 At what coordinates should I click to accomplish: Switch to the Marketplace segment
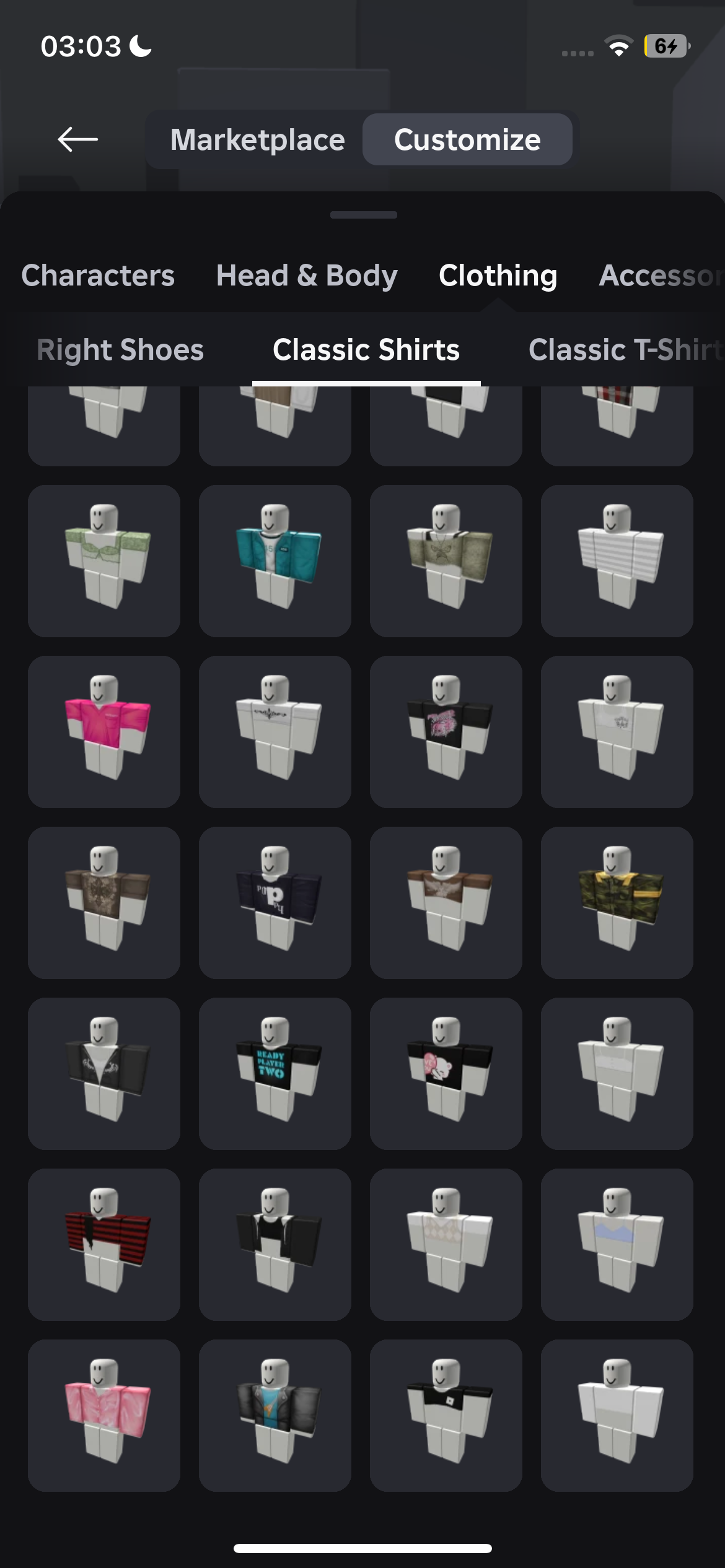tap(257, 139)
